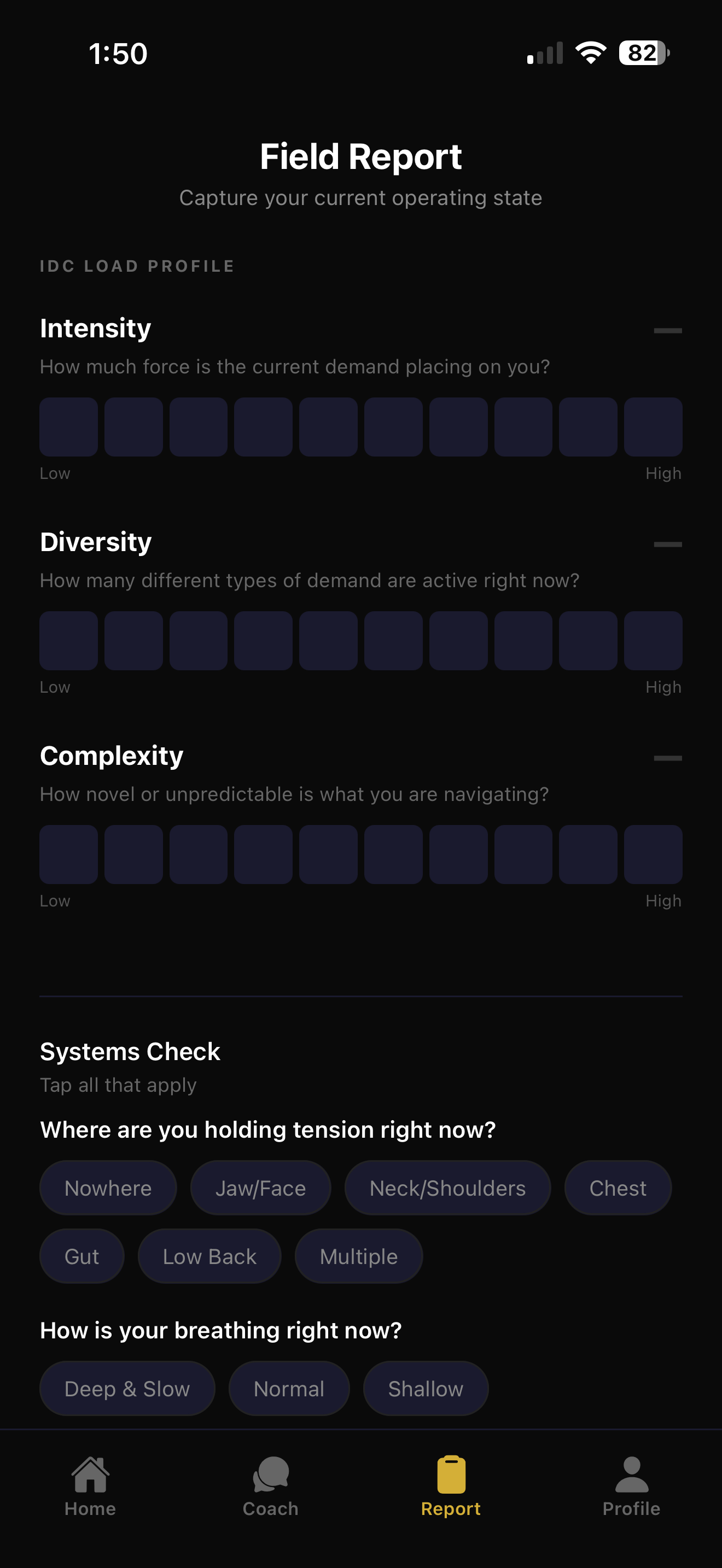Image resolution: width=722 pixels, height=1568 pixels.
Task: Set Diversity to the lowest box
Action: pyautogui.click(x=69, y=640)
